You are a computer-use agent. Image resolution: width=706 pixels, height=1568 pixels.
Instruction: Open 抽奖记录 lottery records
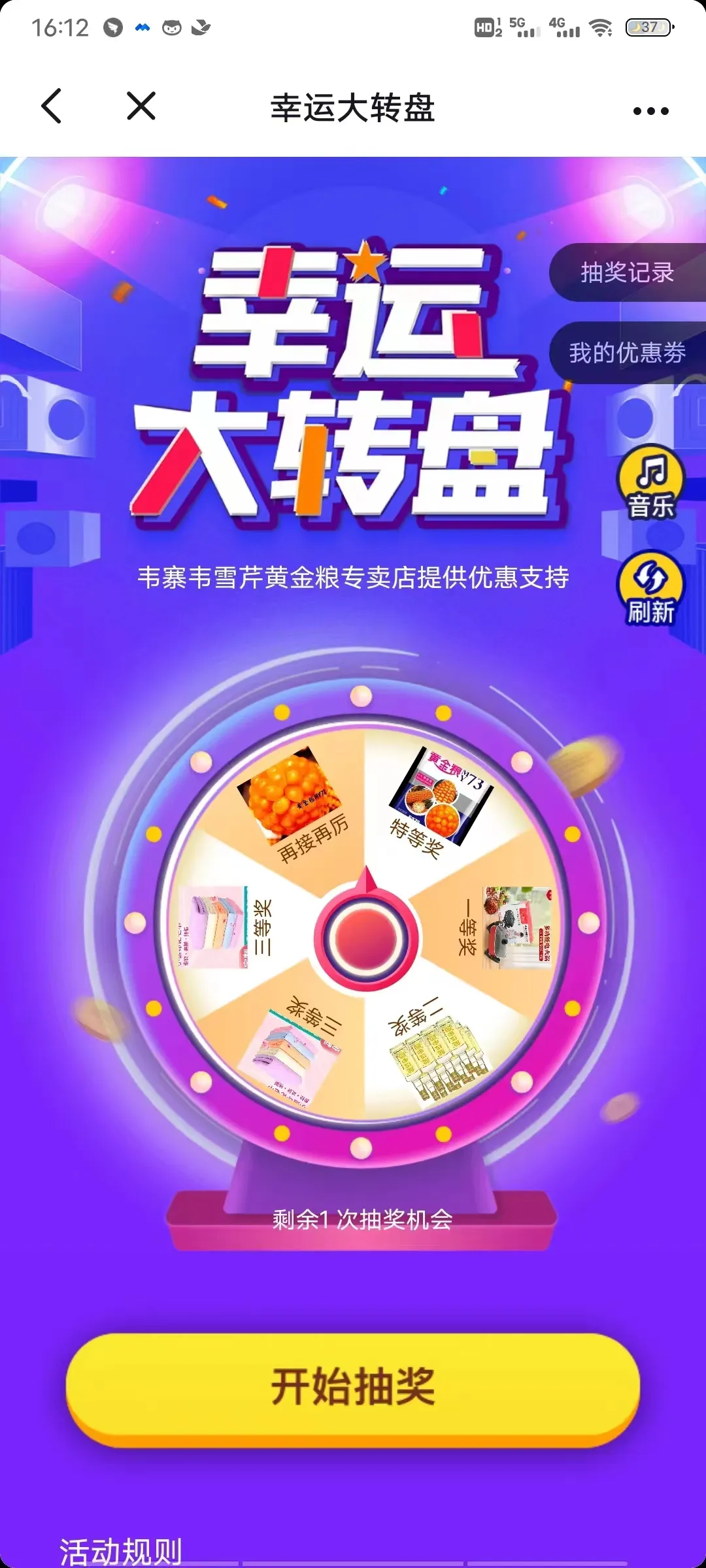[628, 272]
